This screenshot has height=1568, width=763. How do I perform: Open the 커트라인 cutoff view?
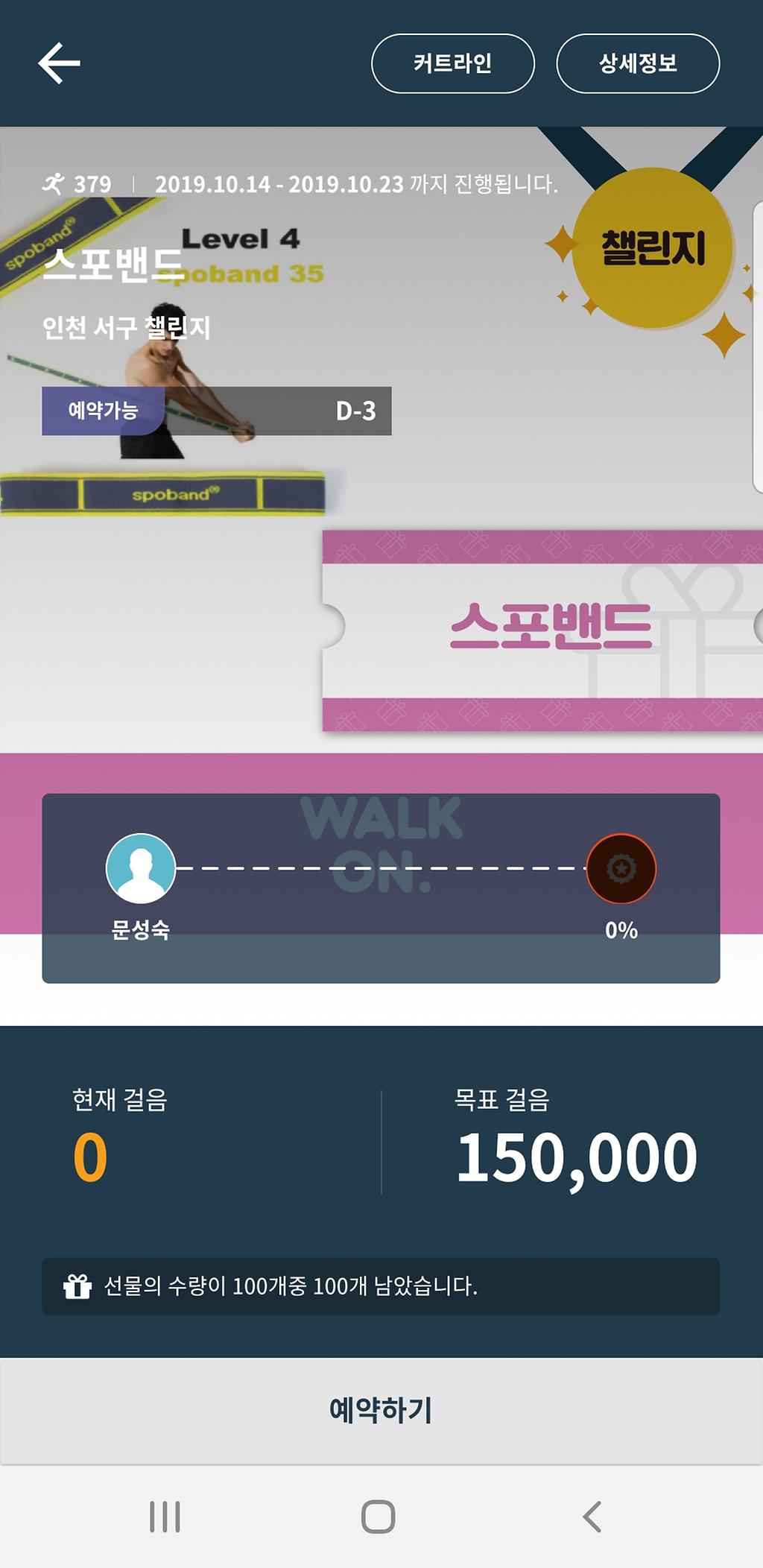coord(452,64)
